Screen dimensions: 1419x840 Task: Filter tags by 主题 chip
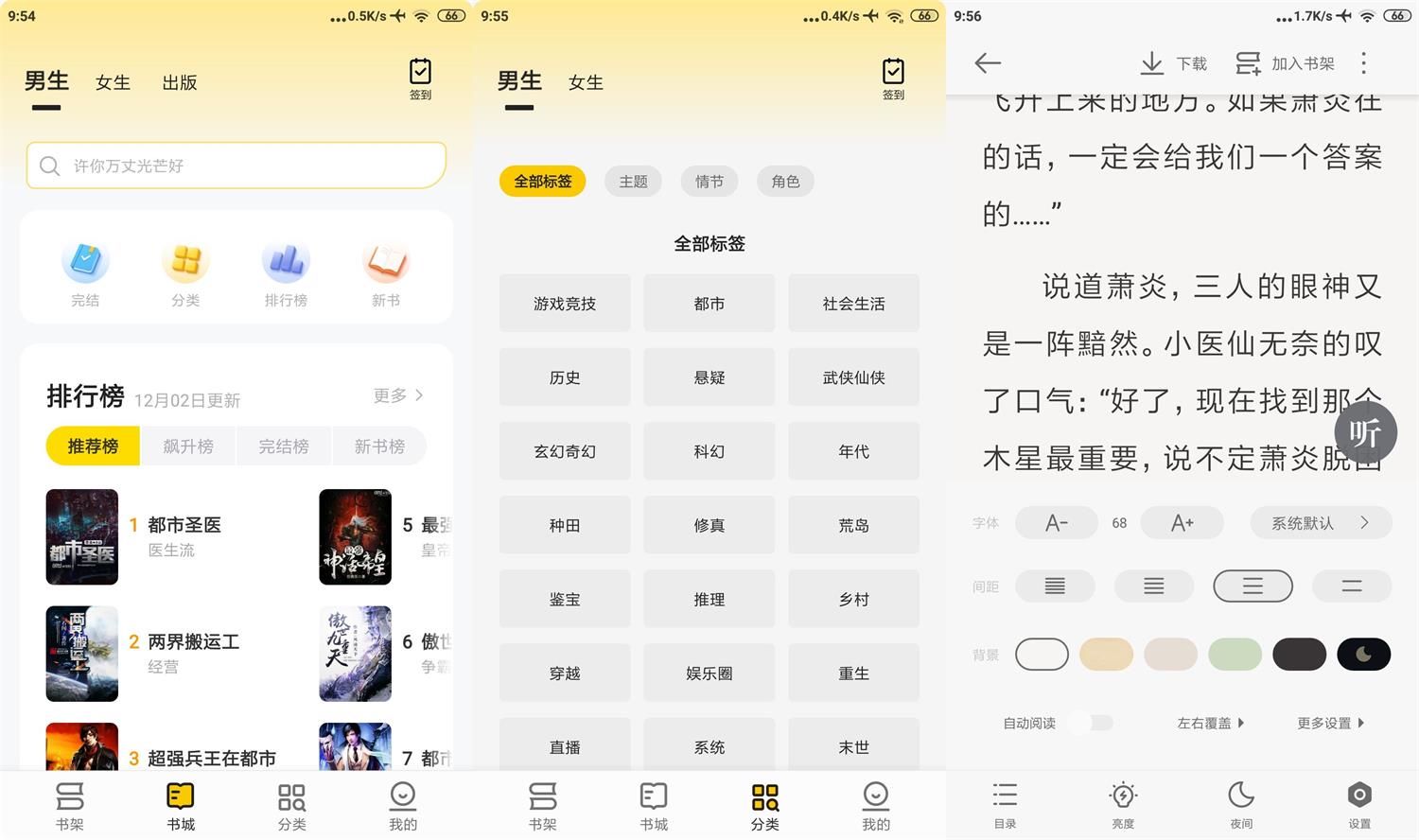pyautogui.click(x=633, y=182)
